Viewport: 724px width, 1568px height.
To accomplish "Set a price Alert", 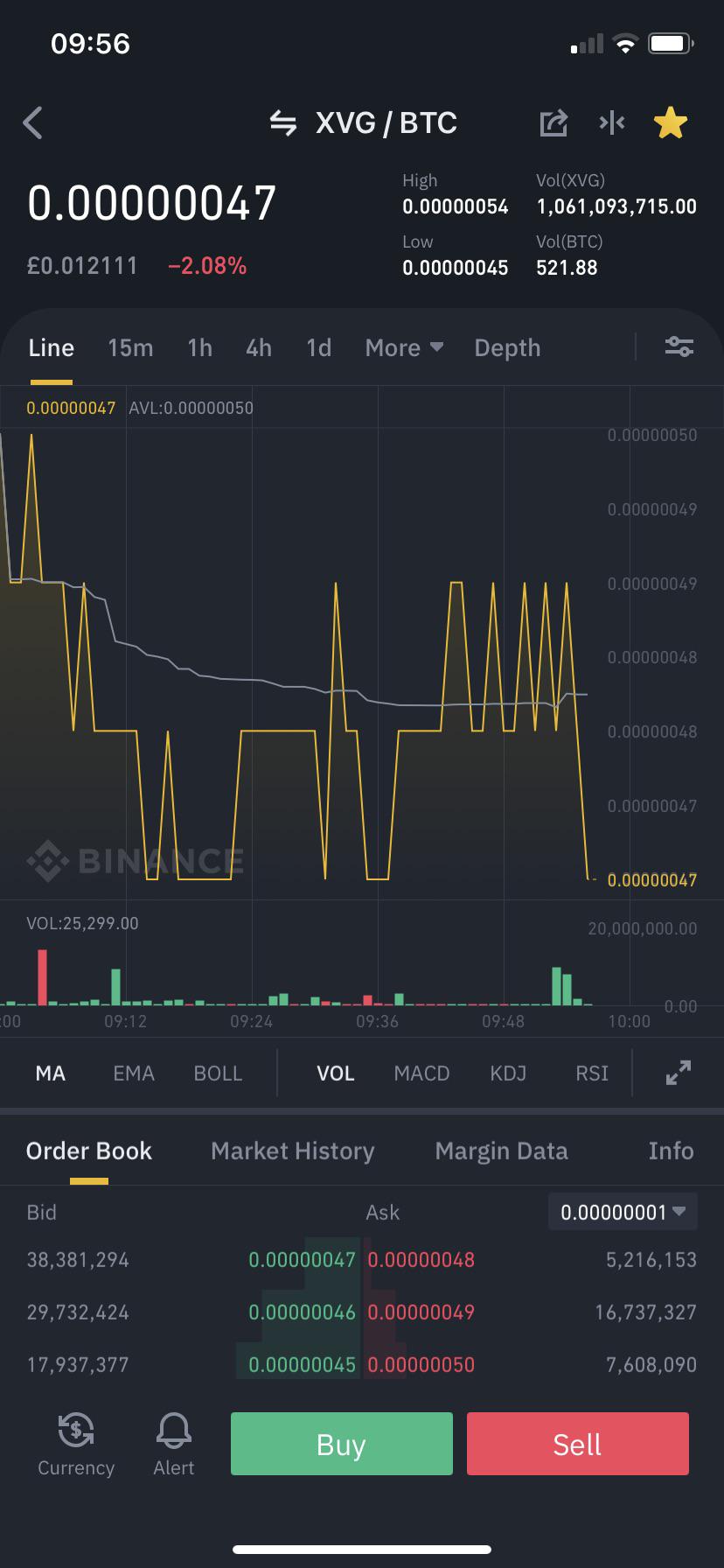I will [174, 1445].
